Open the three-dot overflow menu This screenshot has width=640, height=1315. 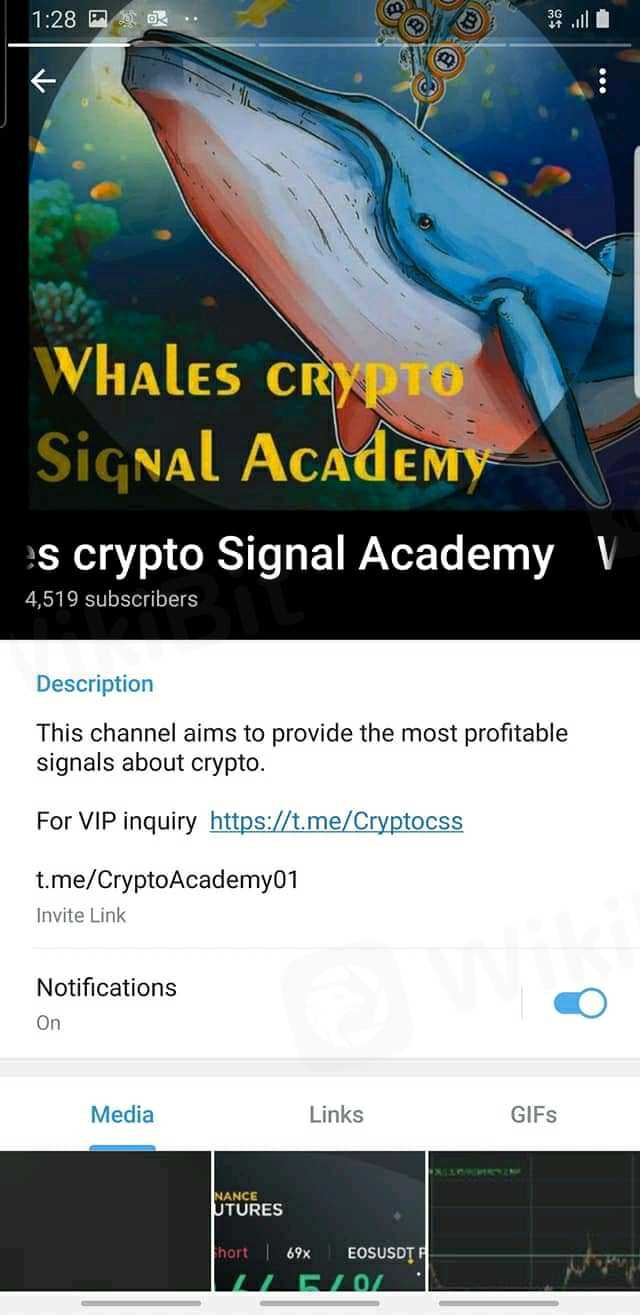pos(602,81)
